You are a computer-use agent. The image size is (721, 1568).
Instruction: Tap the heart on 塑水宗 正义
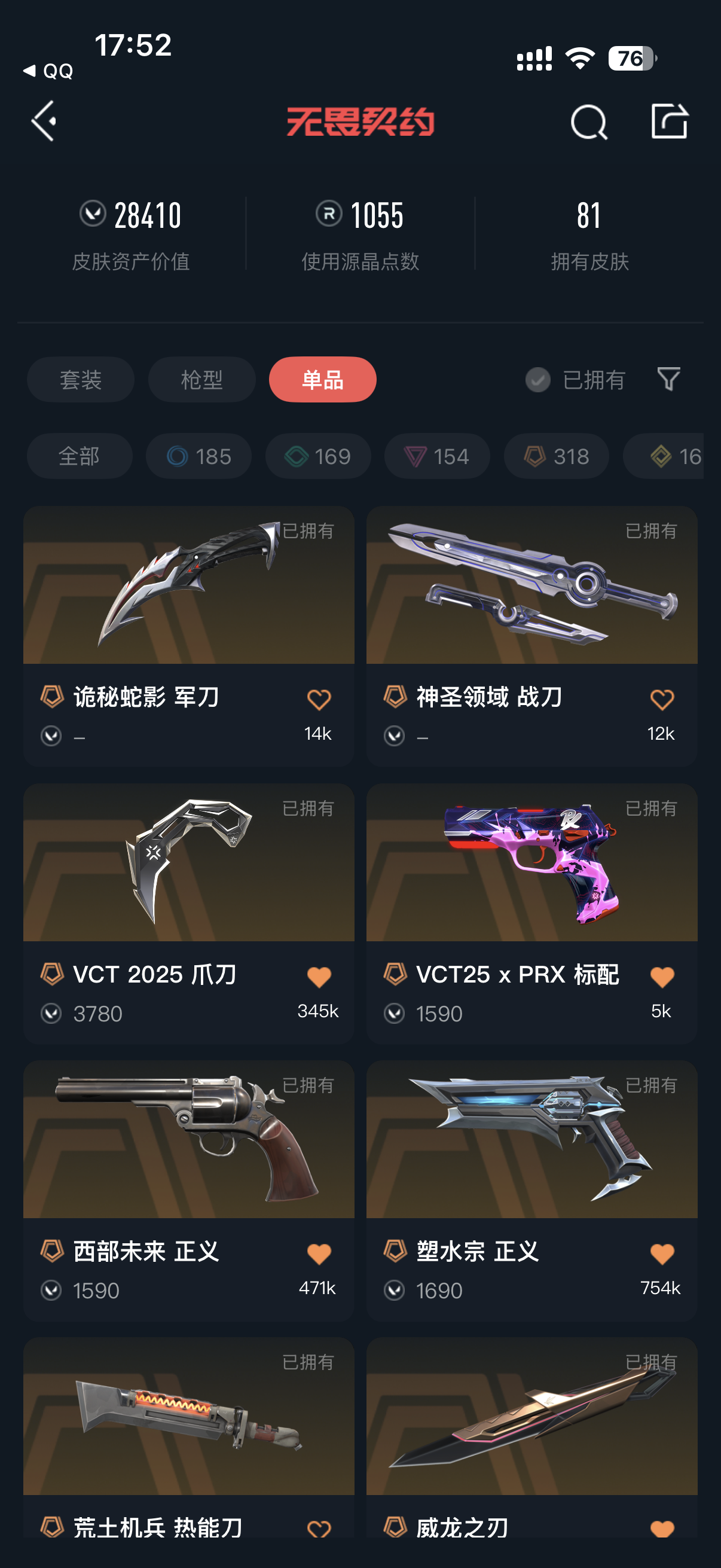[x=661, y=1254]
